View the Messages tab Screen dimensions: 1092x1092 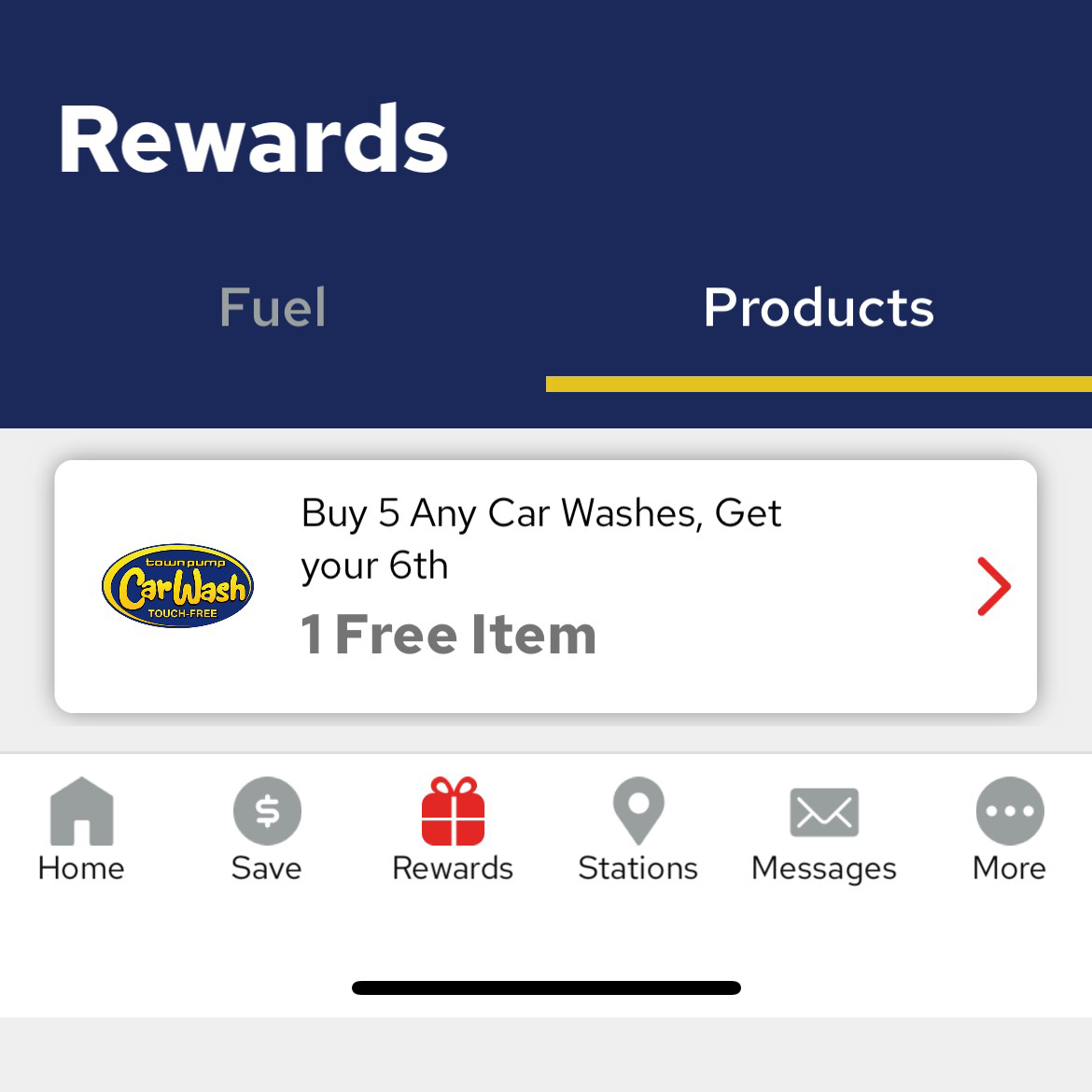[824, 829]
